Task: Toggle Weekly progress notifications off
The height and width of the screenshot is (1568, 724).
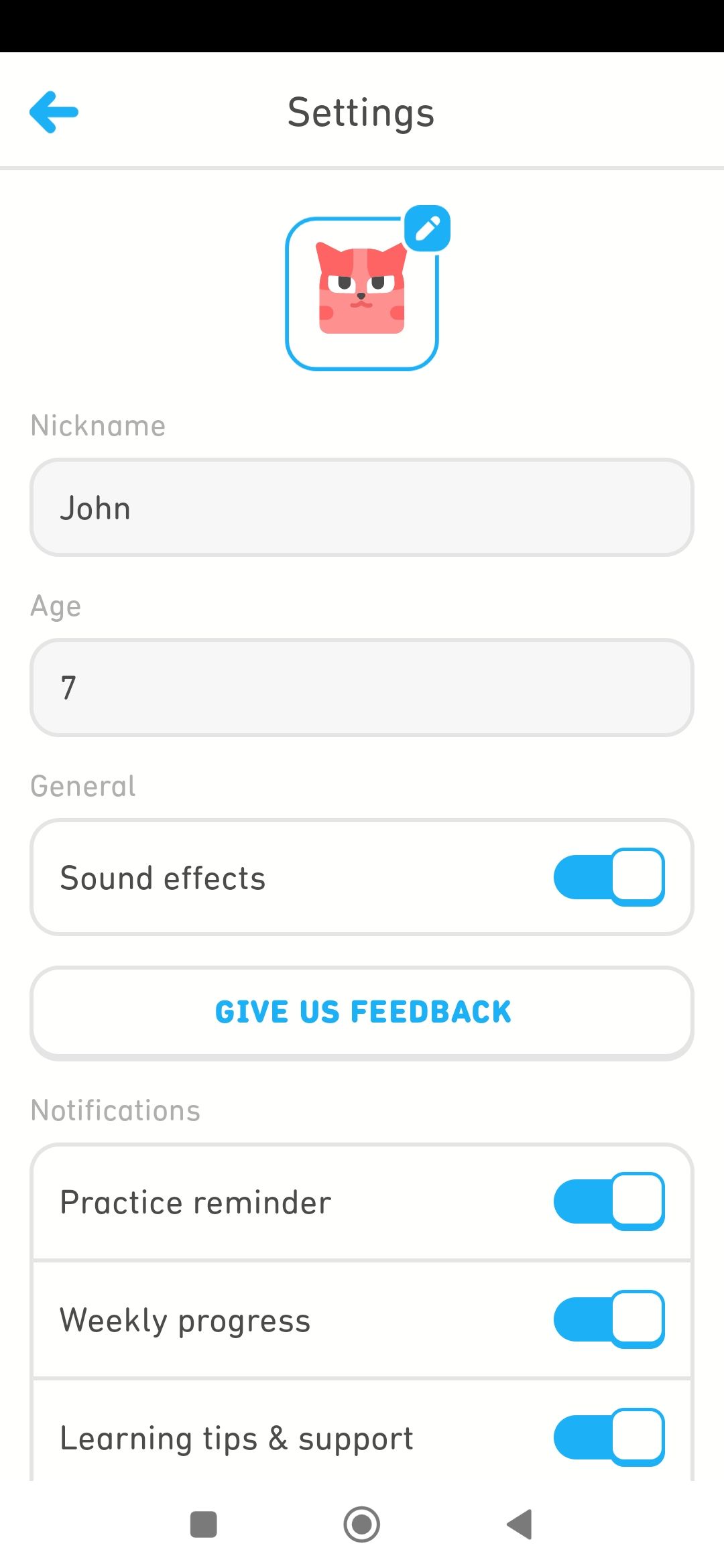Action: pyautogui.click(x=609, y=1319)
